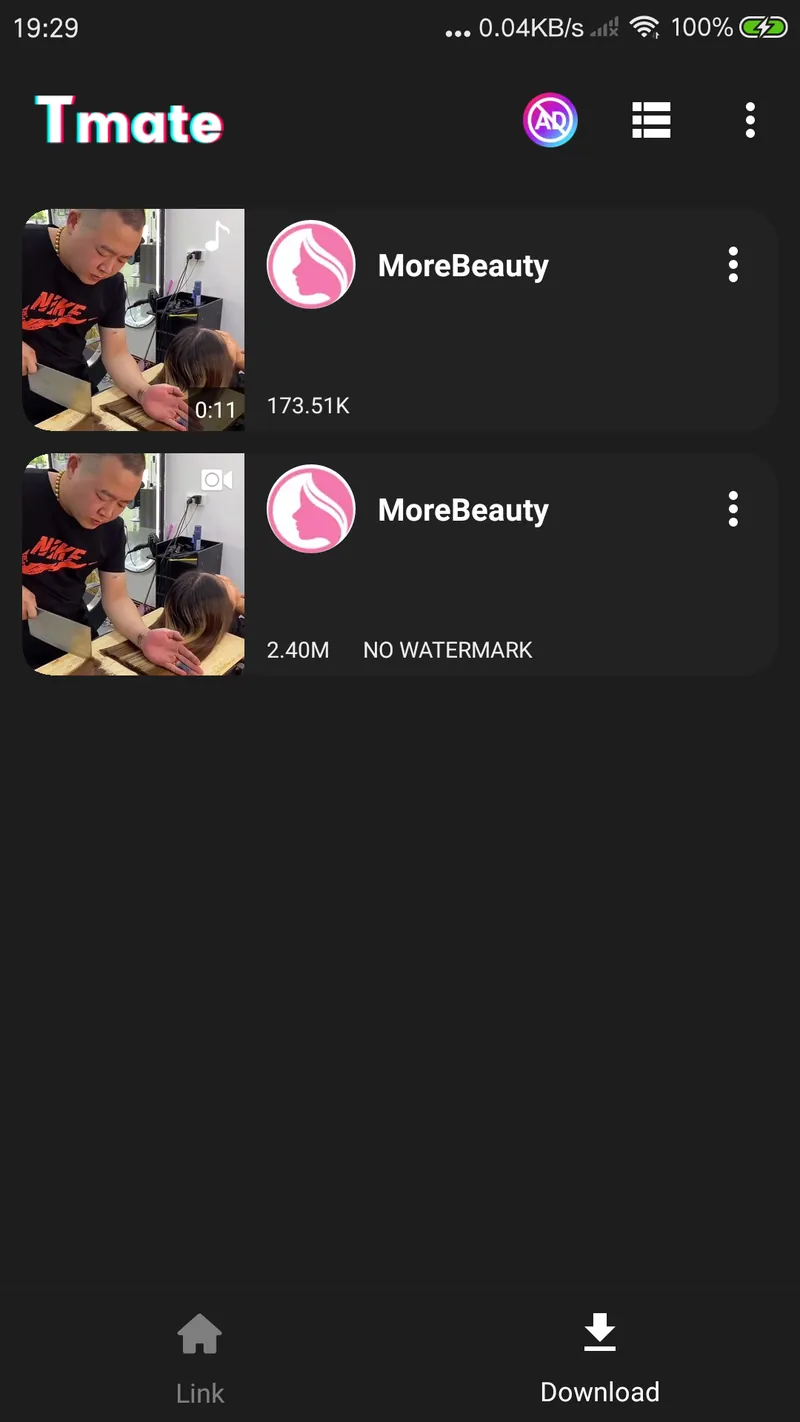Open the app bar overflow menu
Viewport: 800px width, 1422px height.
(x=750, y=121)
